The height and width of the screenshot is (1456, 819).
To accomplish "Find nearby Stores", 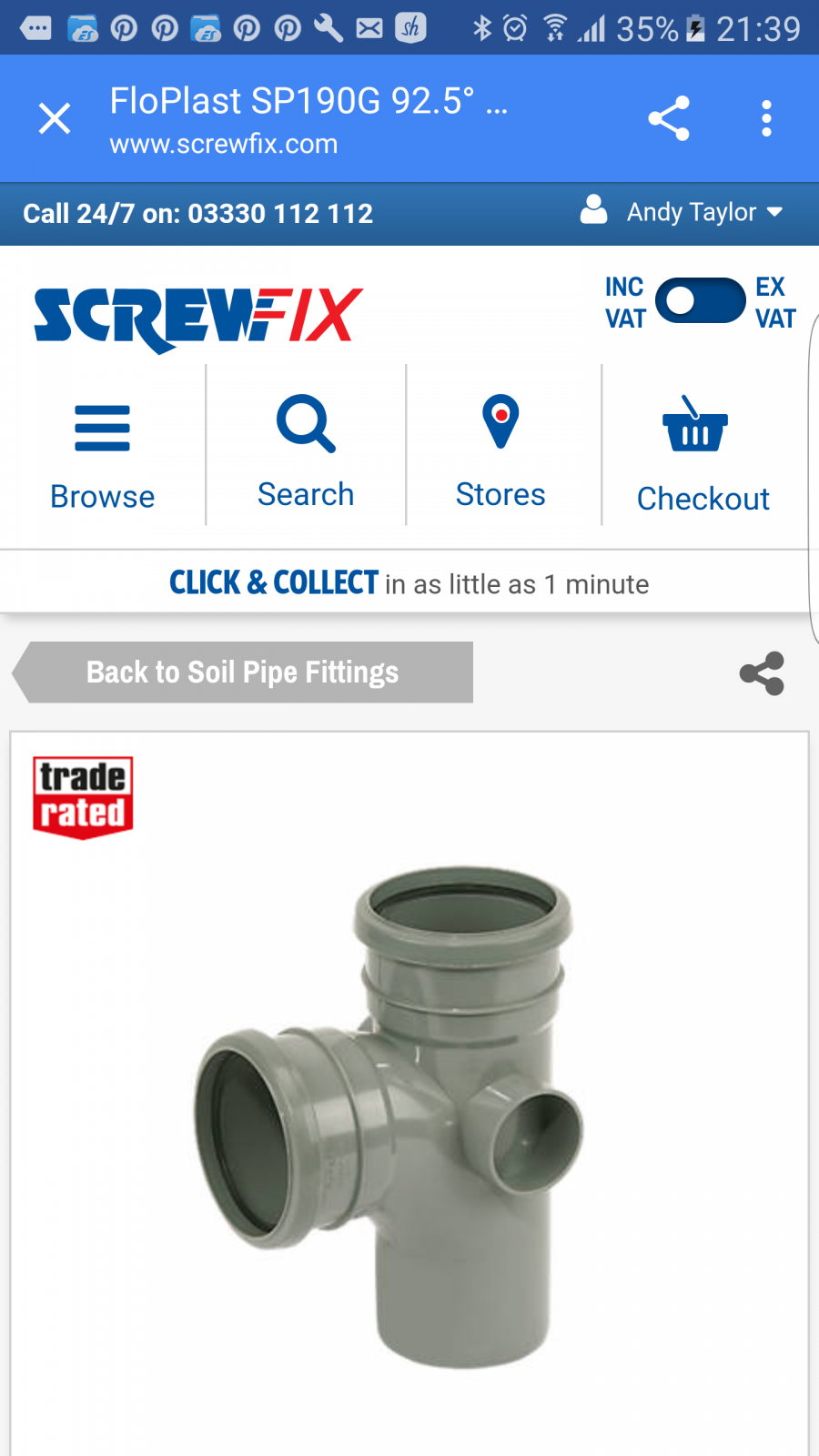I will point(500,449).
